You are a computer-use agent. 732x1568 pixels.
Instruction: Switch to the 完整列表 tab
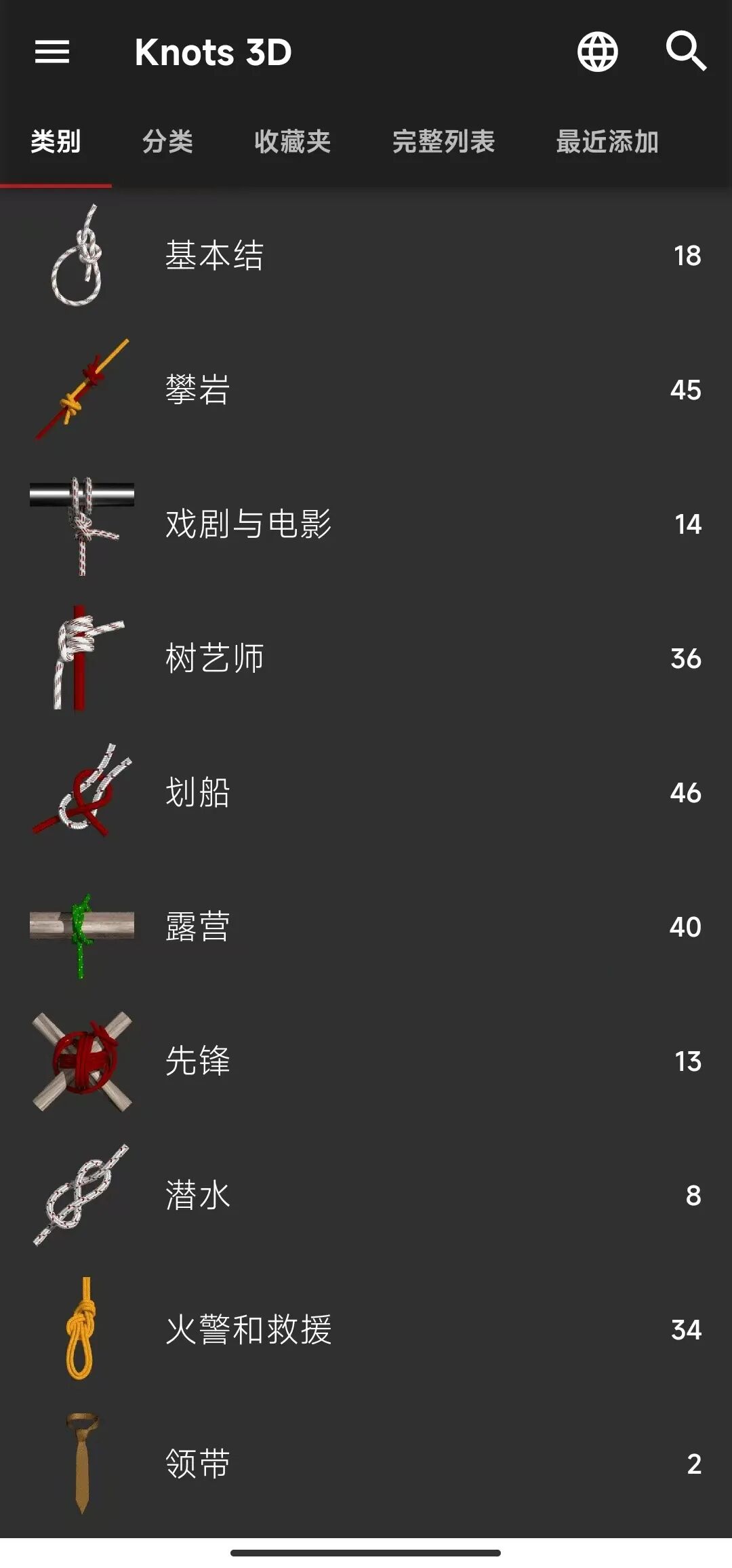[444, 142]
